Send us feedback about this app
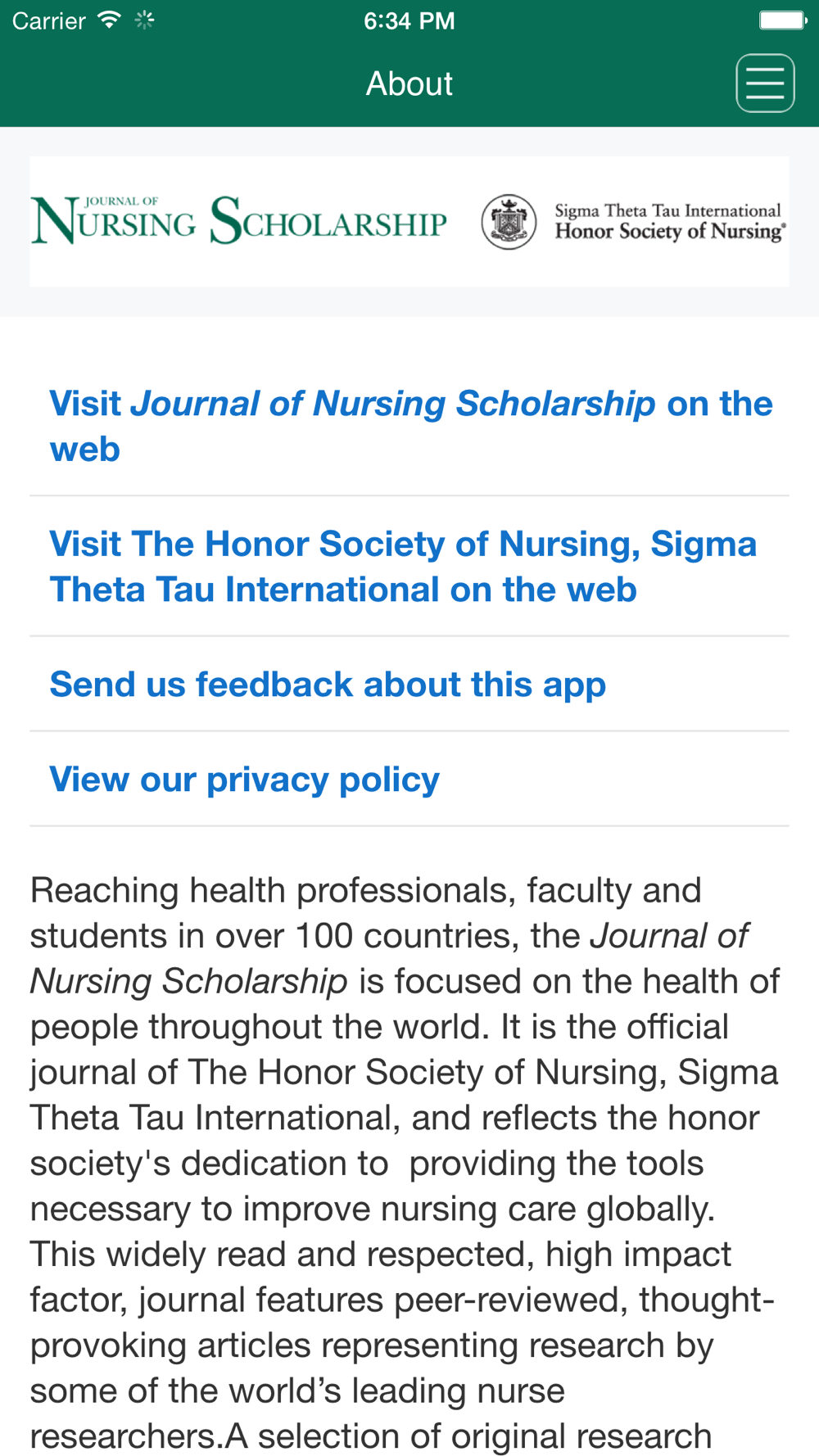Screen dimensions: 819x1456 point(409,684)
